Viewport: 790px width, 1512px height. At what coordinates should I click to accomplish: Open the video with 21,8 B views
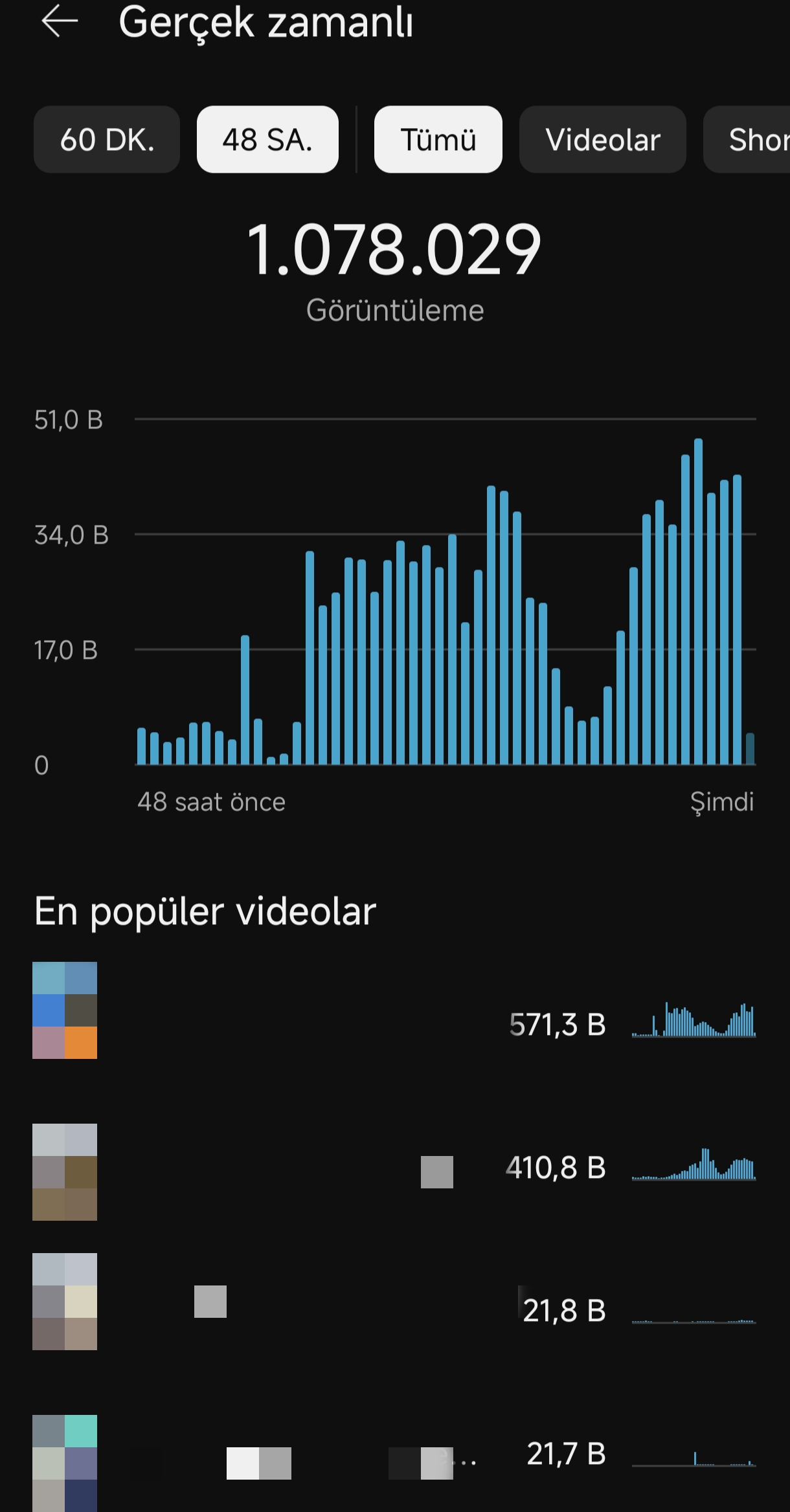click(395, 1302)
